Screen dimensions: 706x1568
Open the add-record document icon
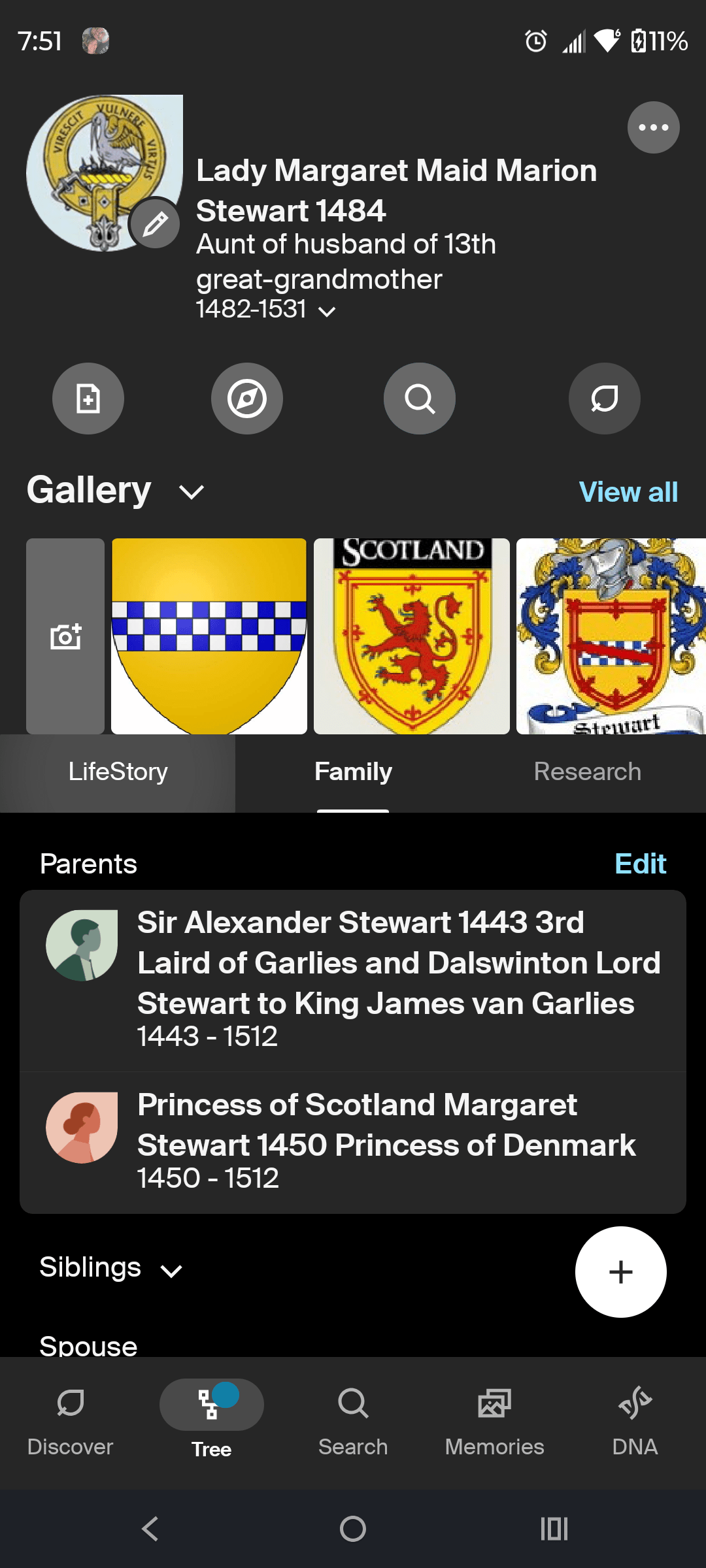(88, 399)
